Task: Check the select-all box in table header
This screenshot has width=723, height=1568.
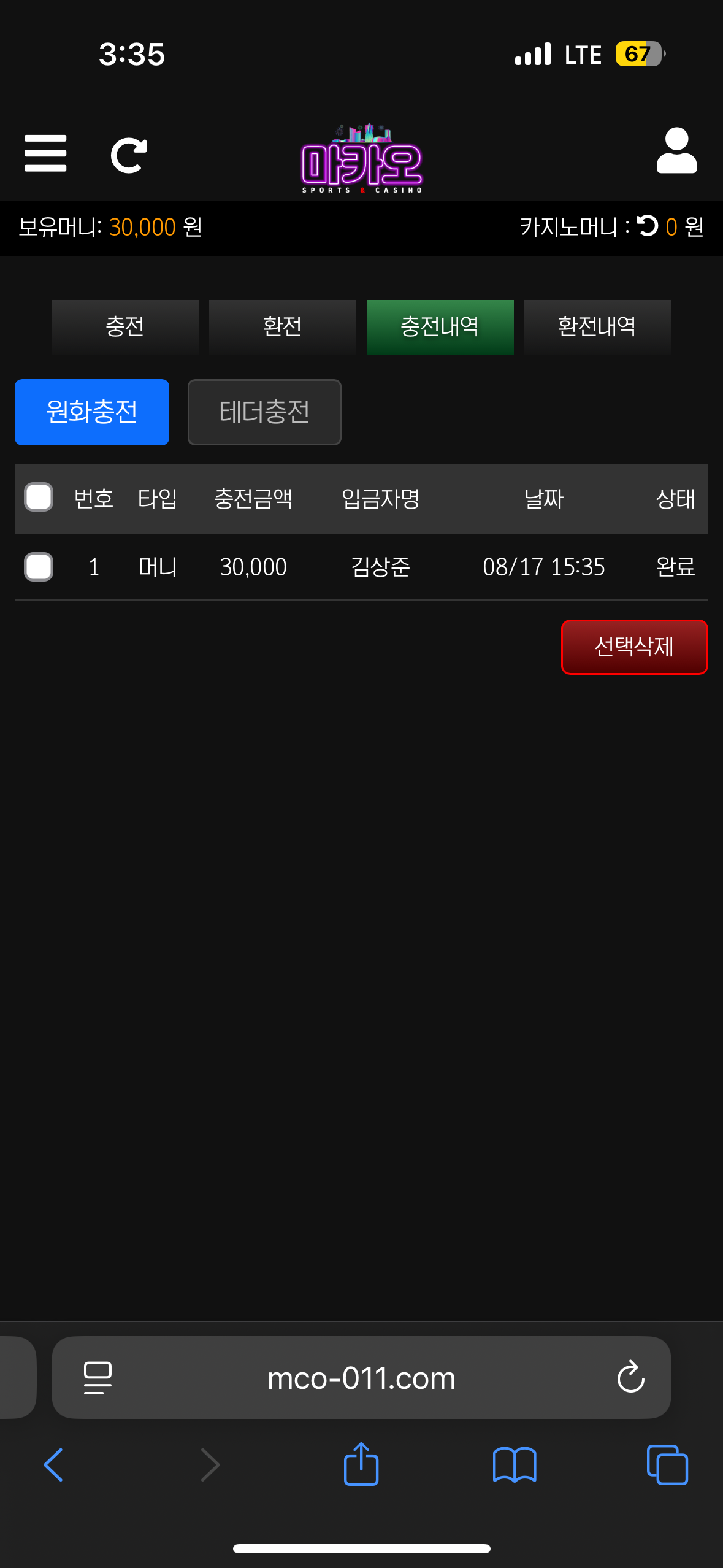Action: tap(39, 497)
